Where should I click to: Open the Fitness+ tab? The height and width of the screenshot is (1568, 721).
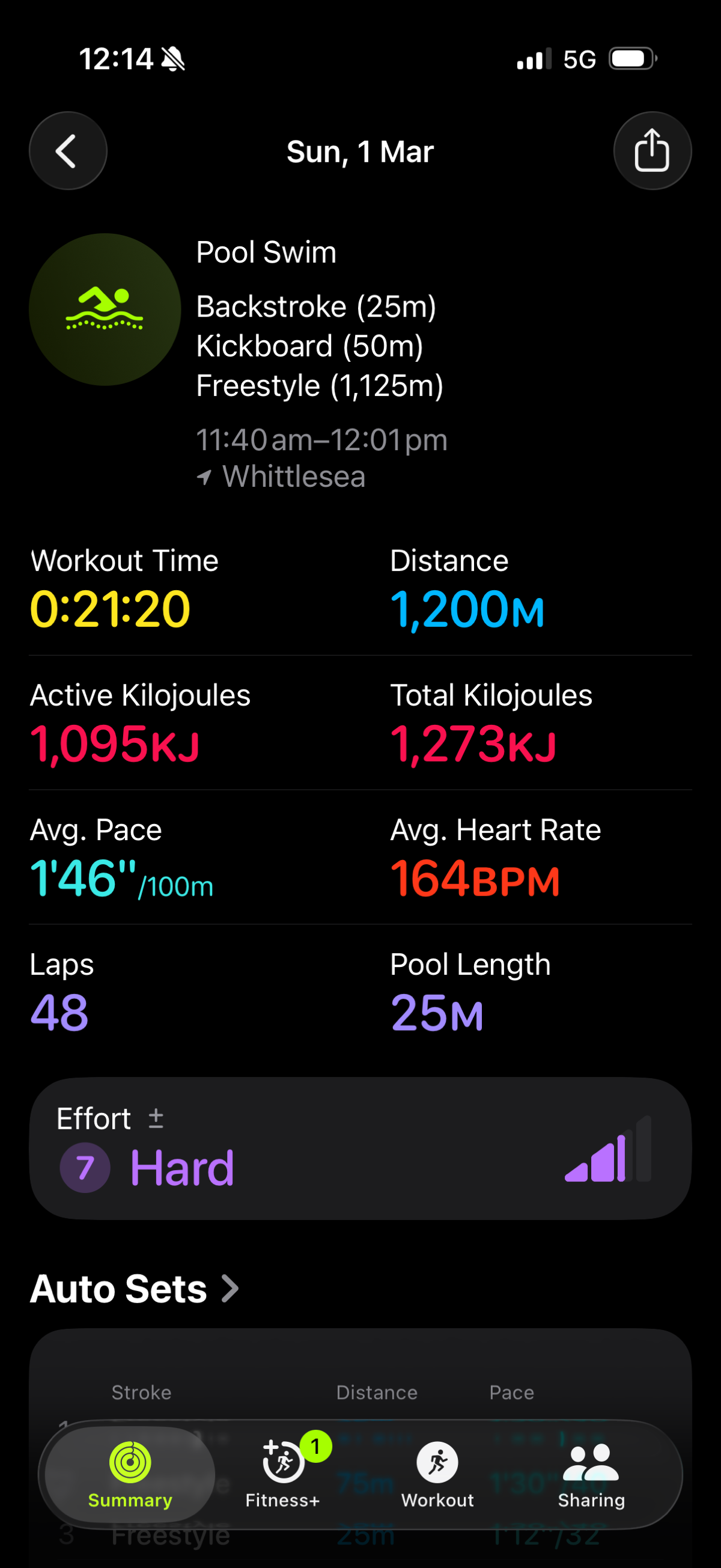pyautogui.click(x=283, y=1474)
